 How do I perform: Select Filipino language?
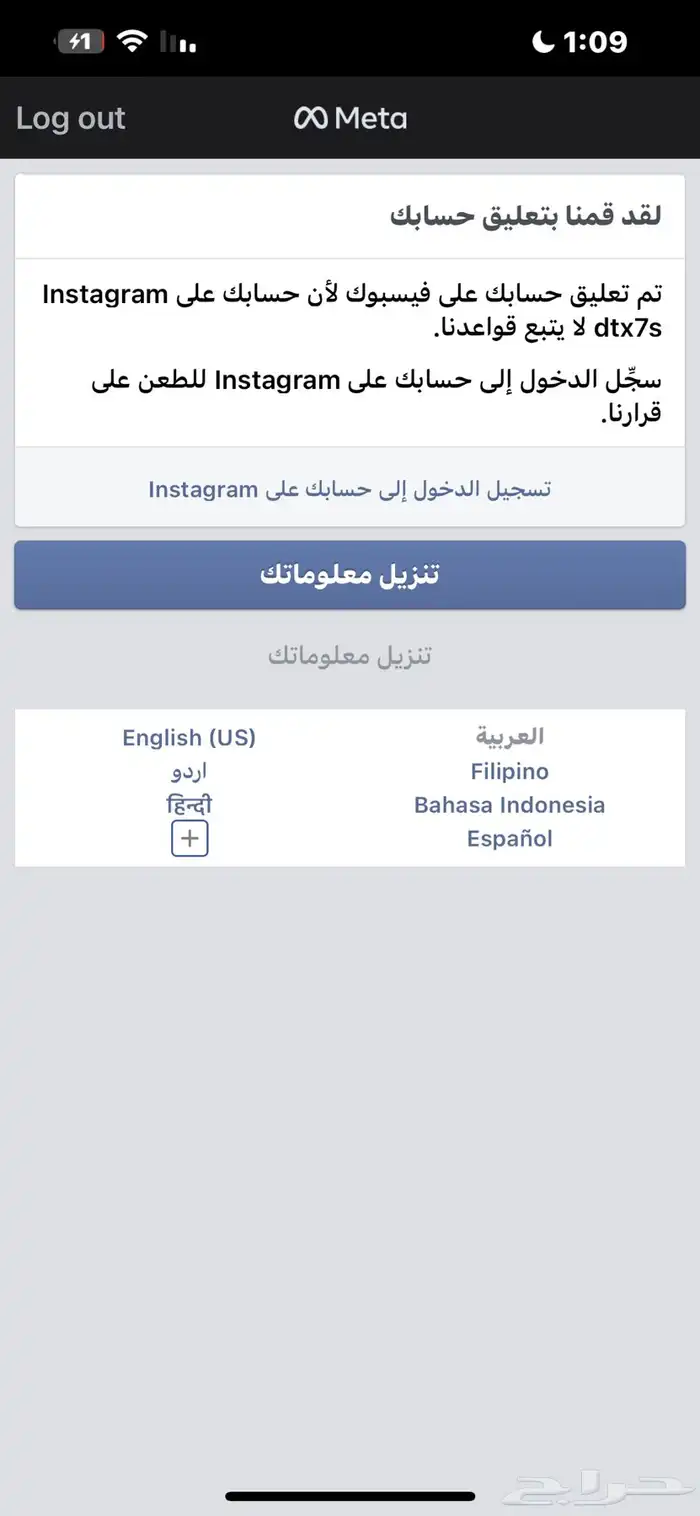[510, 771]
